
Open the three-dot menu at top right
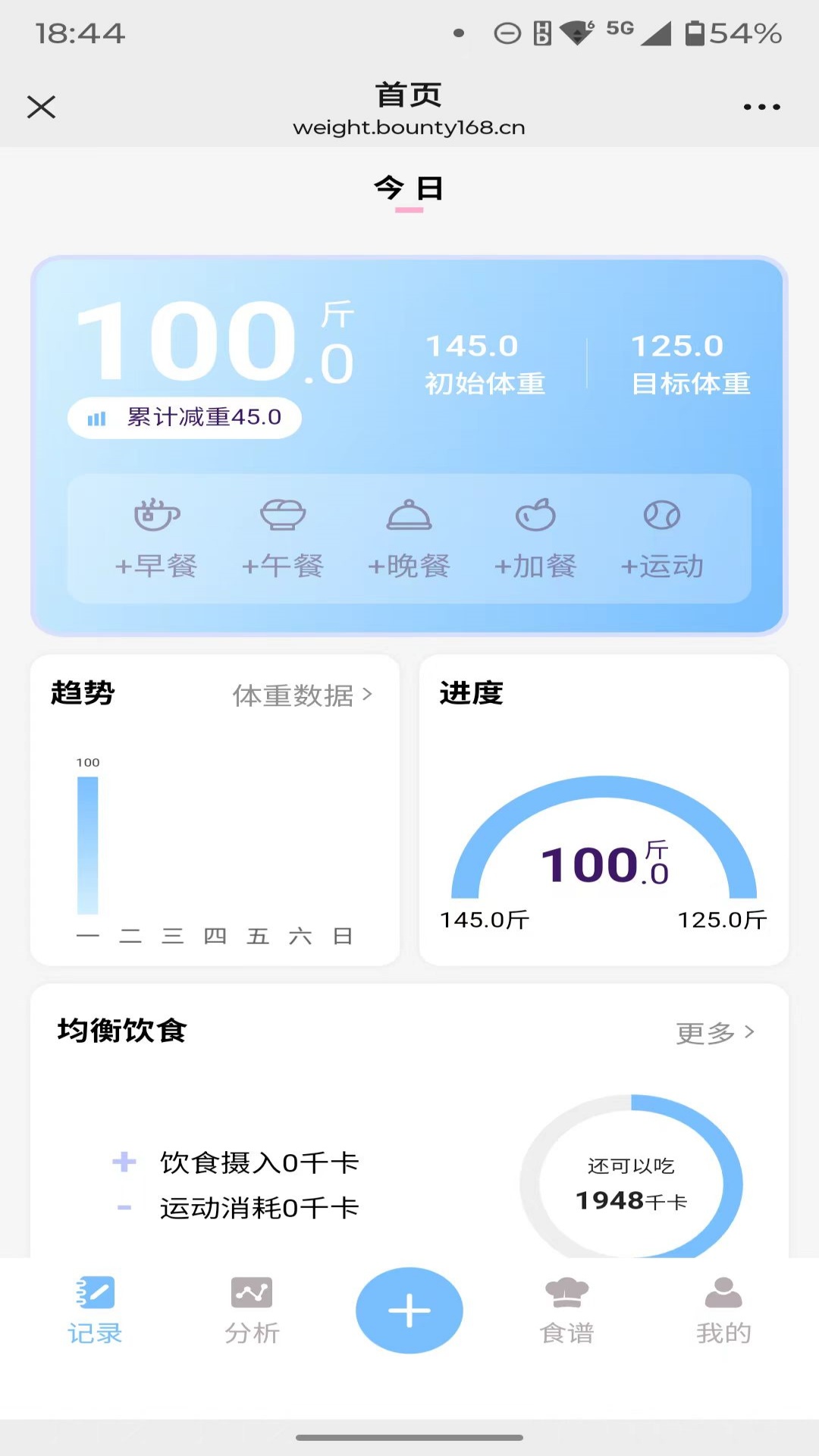761,106
